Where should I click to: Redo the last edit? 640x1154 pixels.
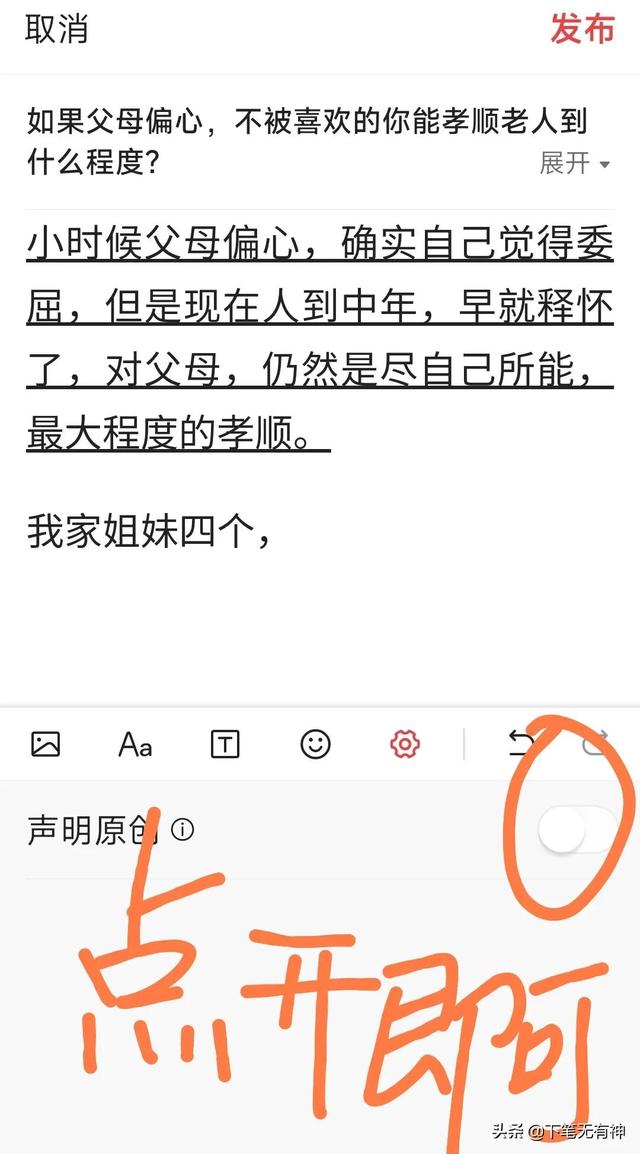pyautogui.click(x=595, y=742)
